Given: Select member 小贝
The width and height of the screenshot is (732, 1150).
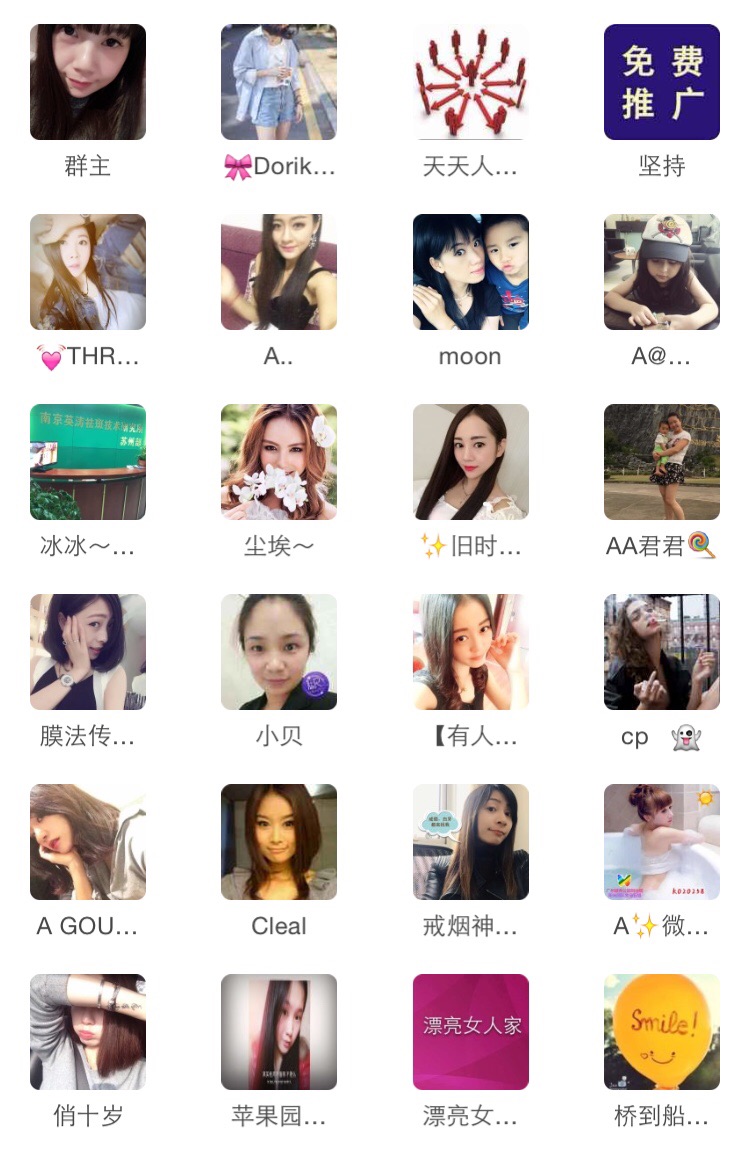Looking at the screenshot, I should coord(279,652).
